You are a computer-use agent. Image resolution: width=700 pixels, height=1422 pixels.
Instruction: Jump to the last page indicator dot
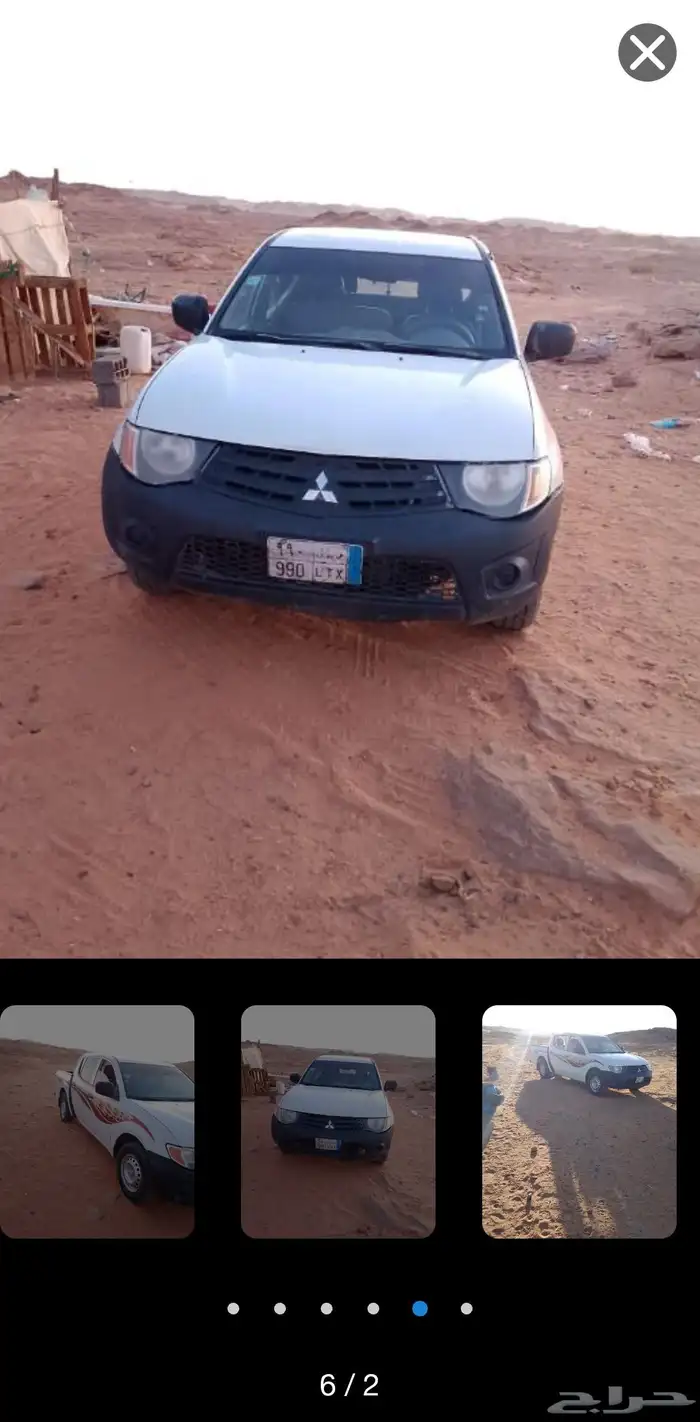click(466, 1308)
